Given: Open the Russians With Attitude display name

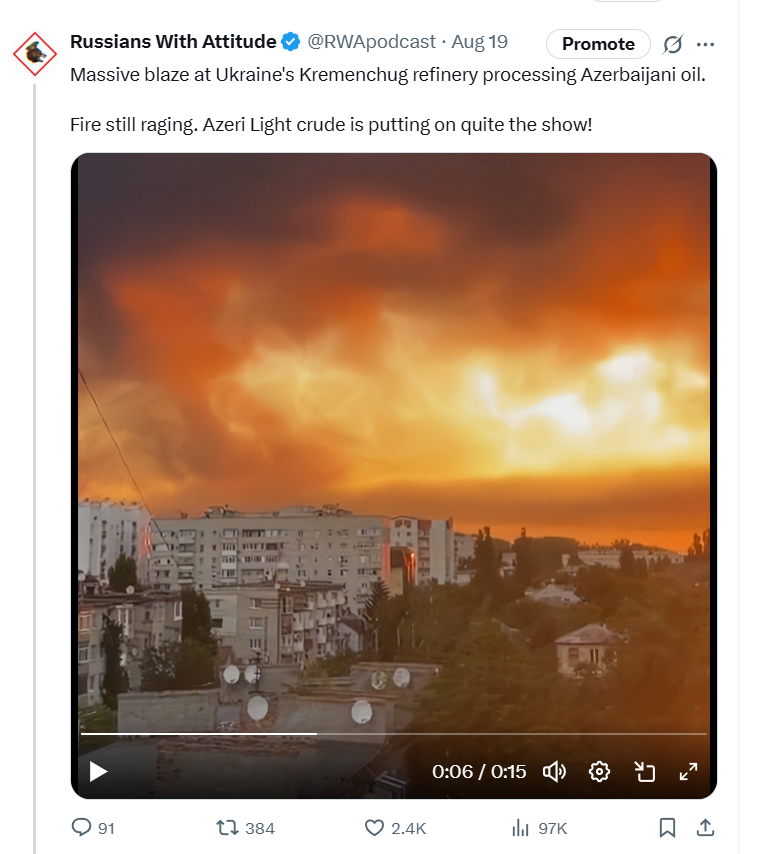Looking at the screenshot, I should tap(172, 42).
